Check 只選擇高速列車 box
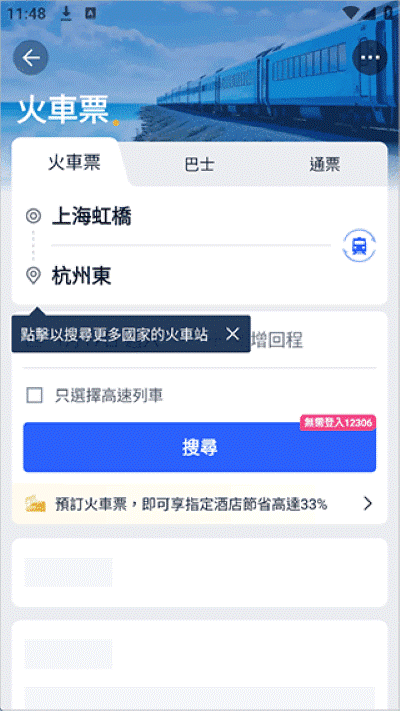Viewport: 400px width, 711px height. click(34, 396)
